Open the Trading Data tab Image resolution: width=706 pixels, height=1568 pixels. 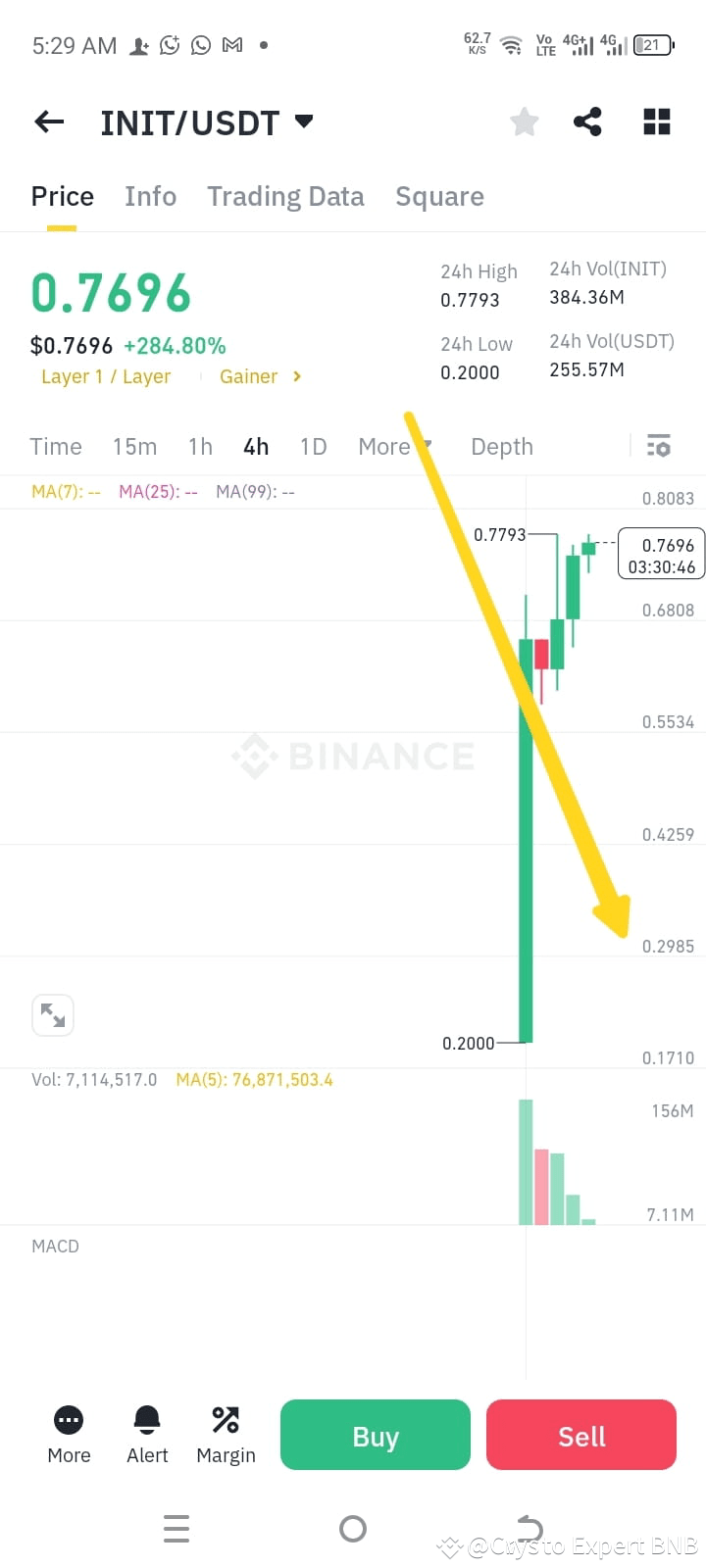pyautogui.click(x=285, y=196)
